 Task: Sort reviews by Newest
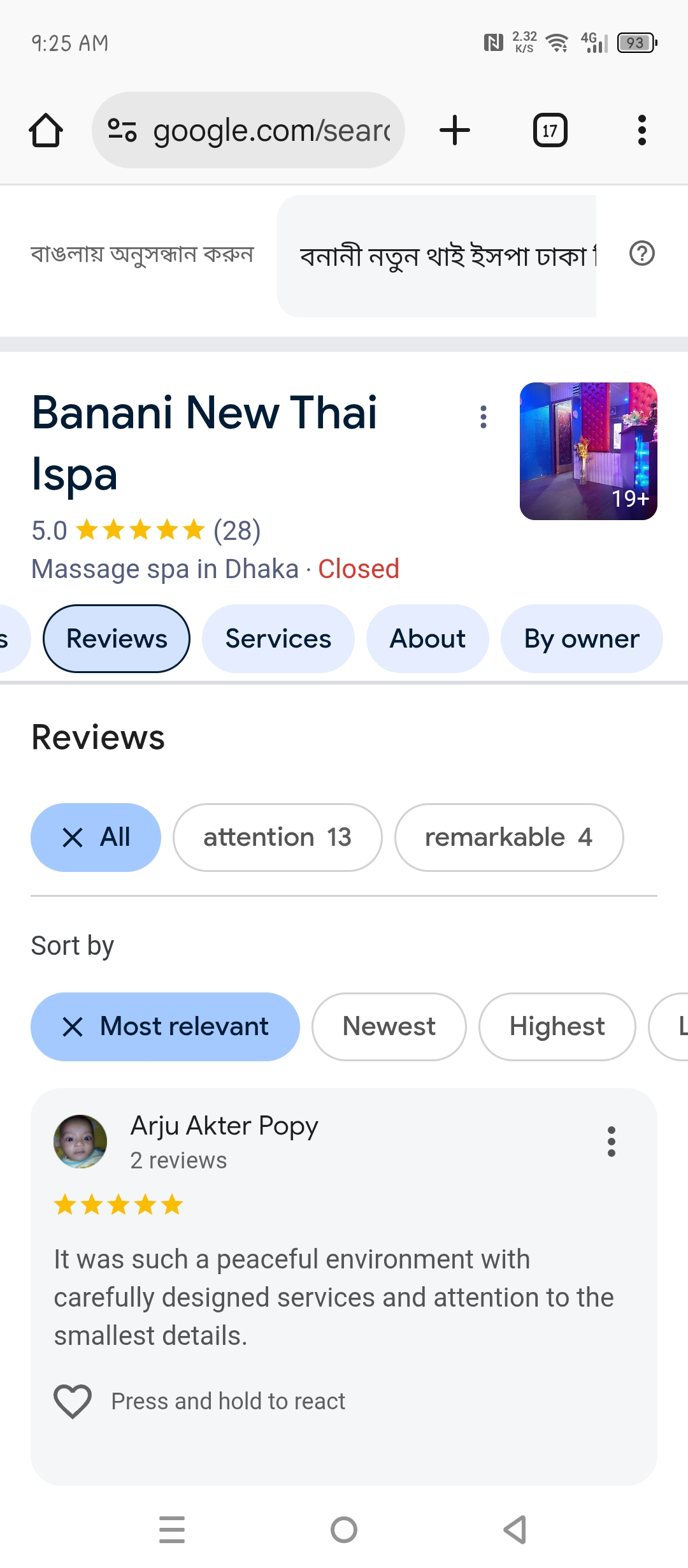pos(389,1027)
